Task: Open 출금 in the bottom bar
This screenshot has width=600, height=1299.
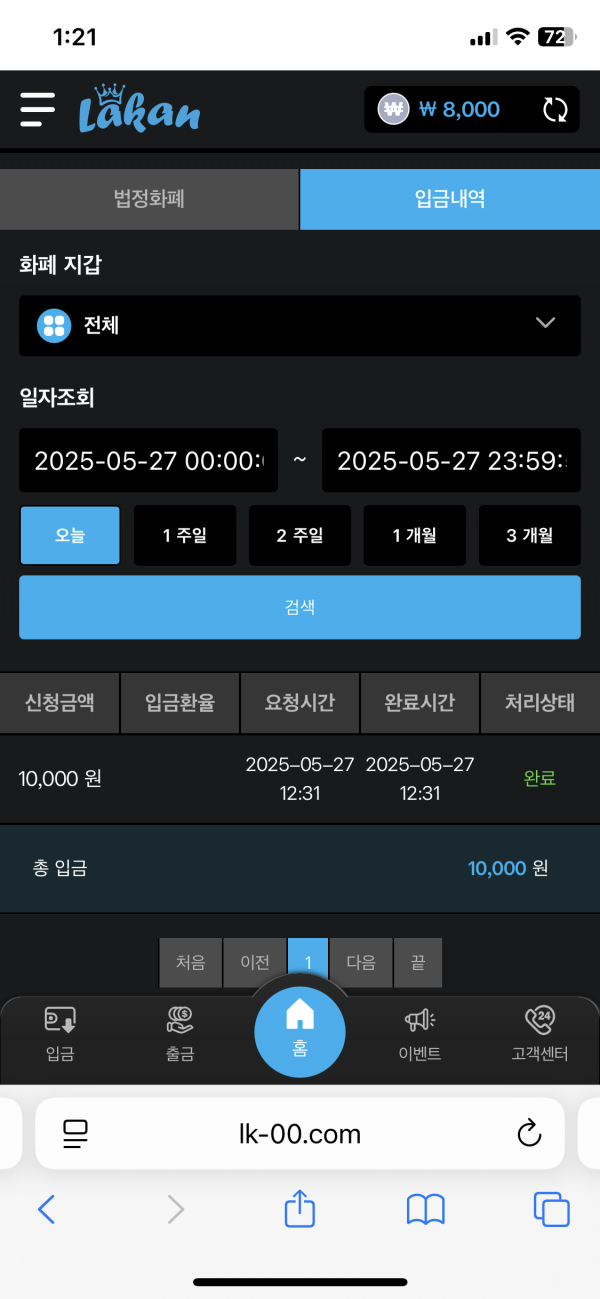Action: pos(180,1034)
